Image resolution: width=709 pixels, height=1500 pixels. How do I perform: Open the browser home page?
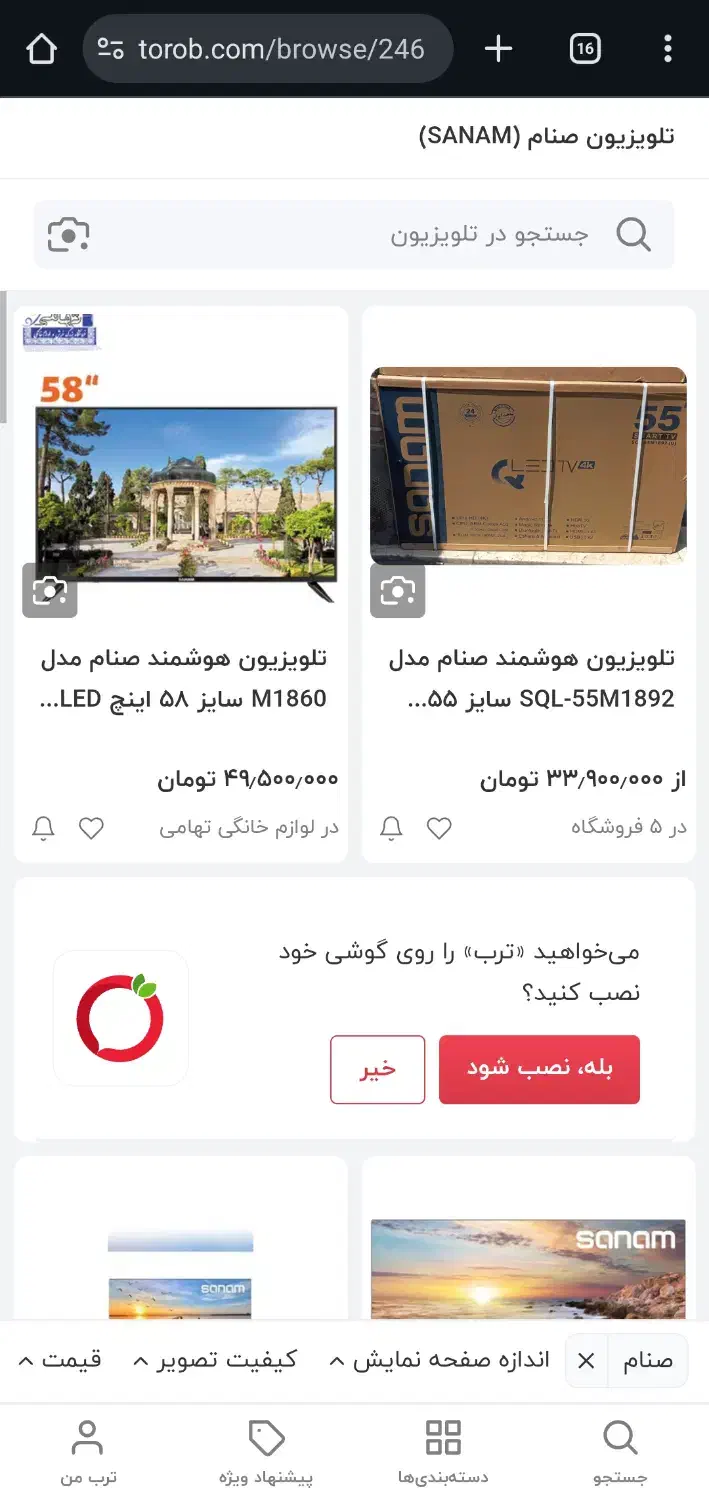coord(41,49)
